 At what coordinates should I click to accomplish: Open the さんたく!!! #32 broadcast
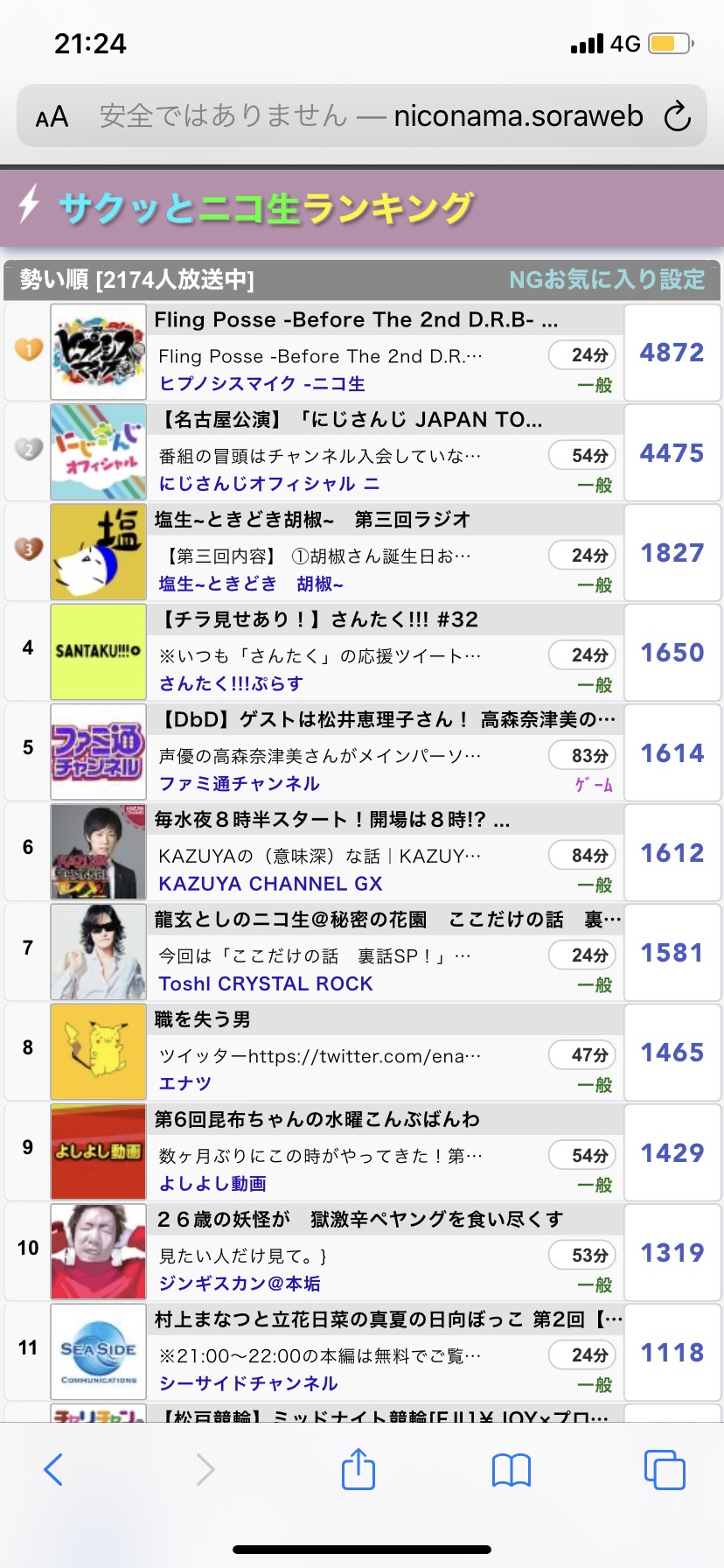pos(318,619)
